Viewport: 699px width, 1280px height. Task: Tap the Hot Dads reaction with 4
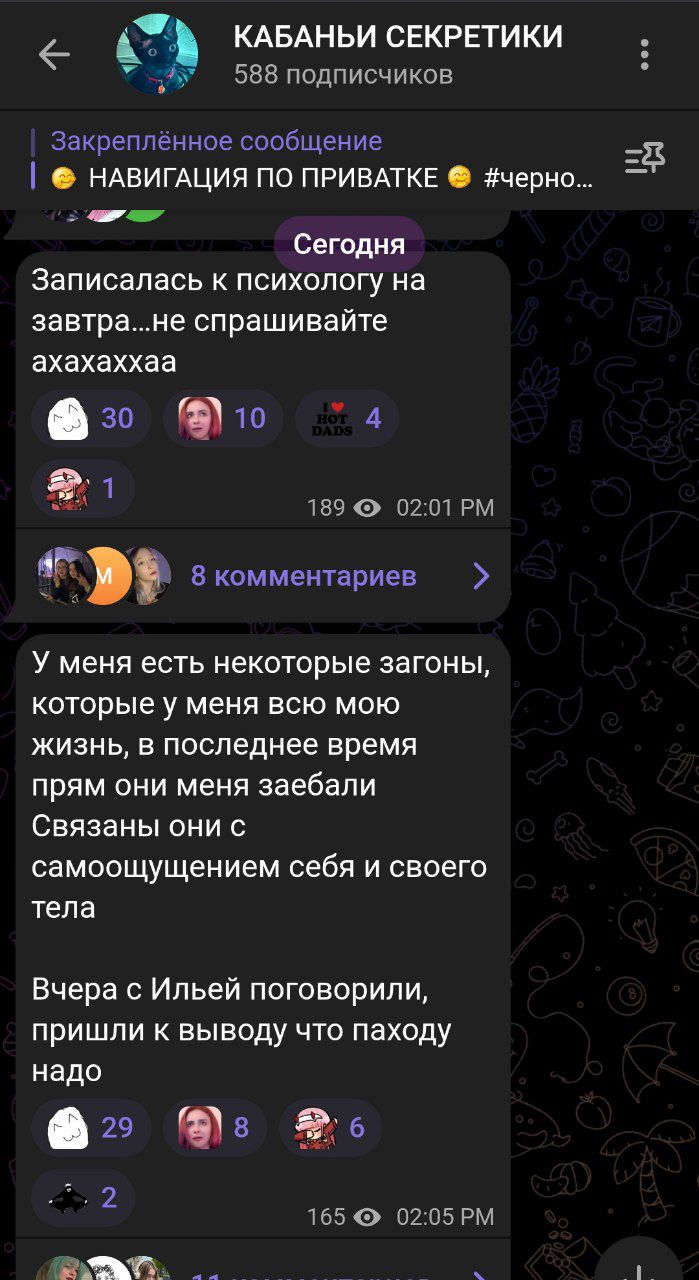click(x=347, y=418)
